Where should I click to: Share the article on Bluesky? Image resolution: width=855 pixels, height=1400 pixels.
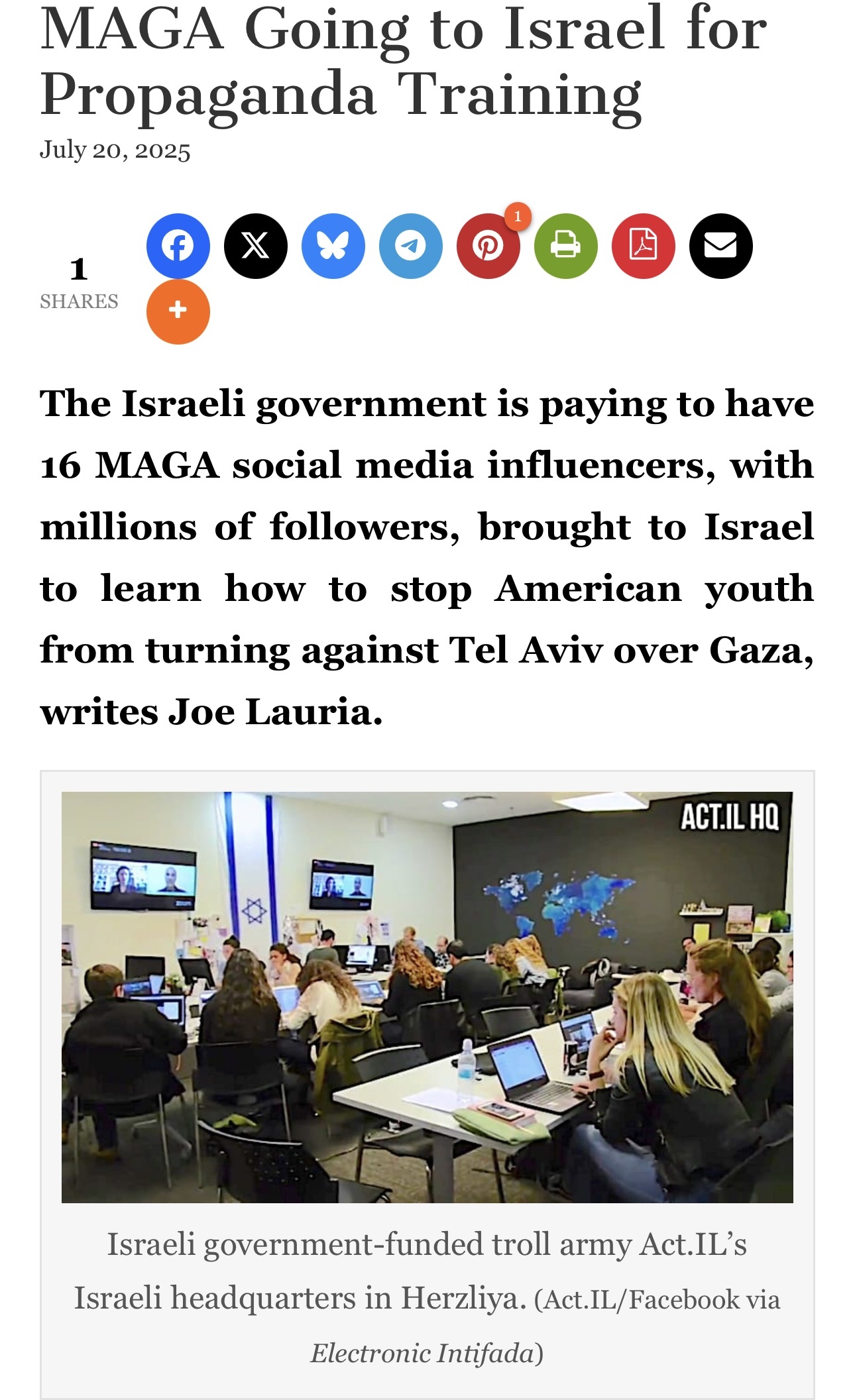(x=333, y=246)
